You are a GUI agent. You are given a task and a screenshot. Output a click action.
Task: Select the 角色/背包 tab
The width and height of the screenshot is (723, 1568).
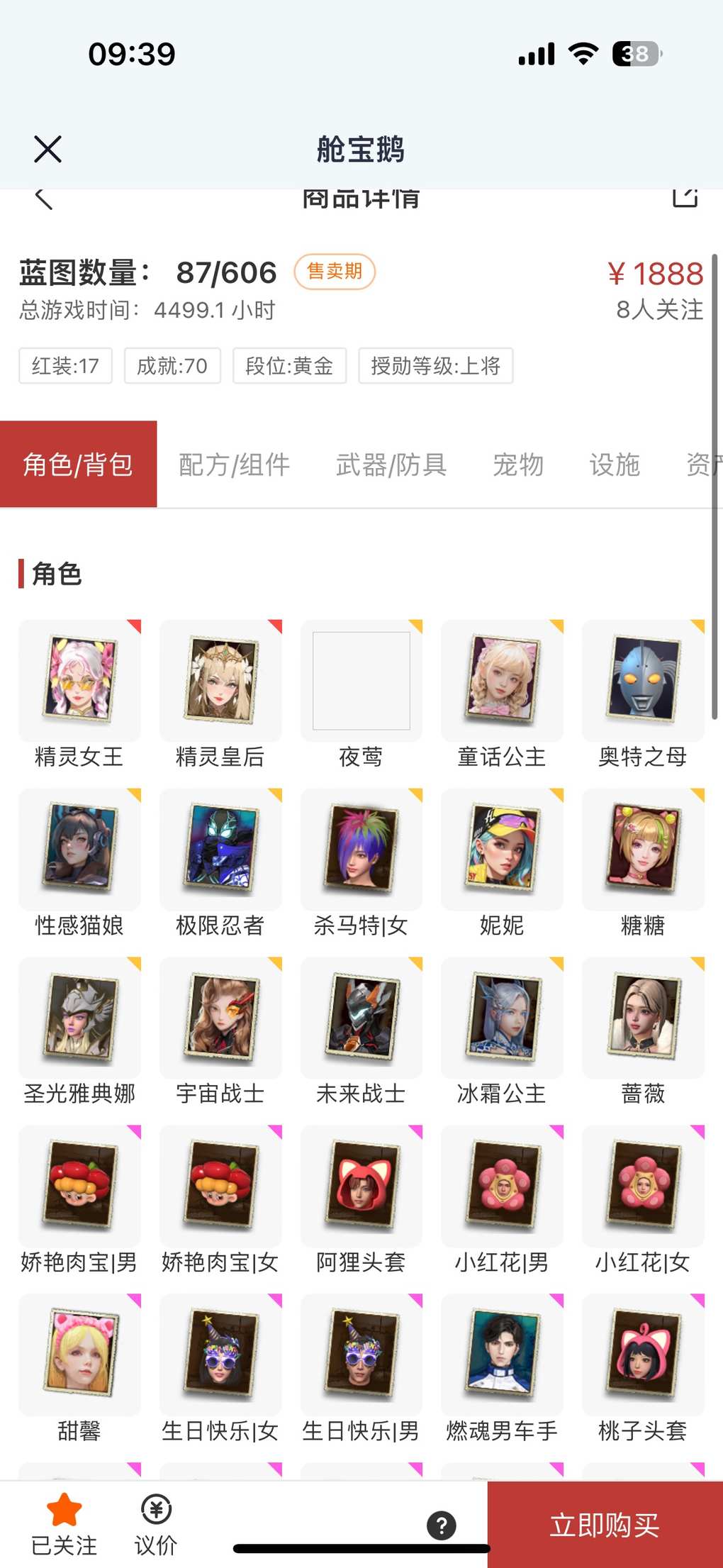(78, 465)
